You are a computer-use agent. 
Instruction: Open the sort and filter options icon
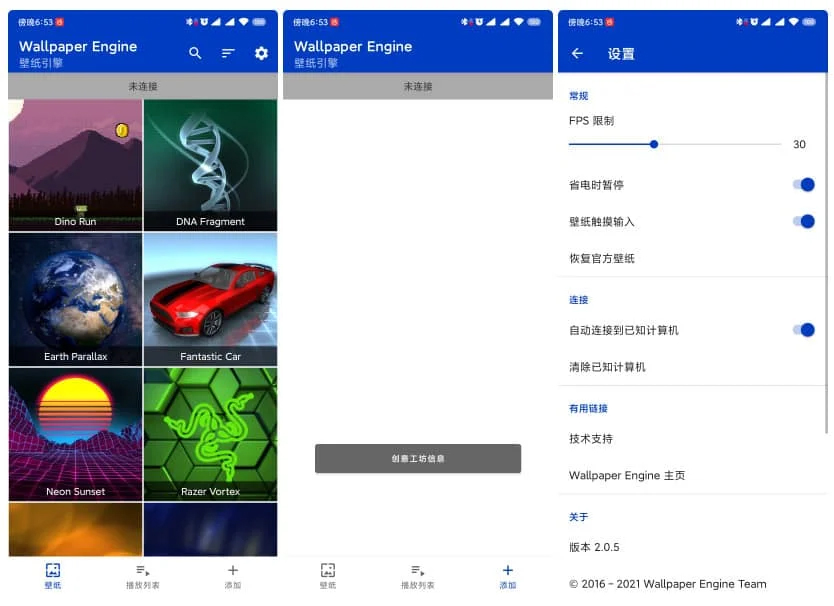(x=228, y=54)
